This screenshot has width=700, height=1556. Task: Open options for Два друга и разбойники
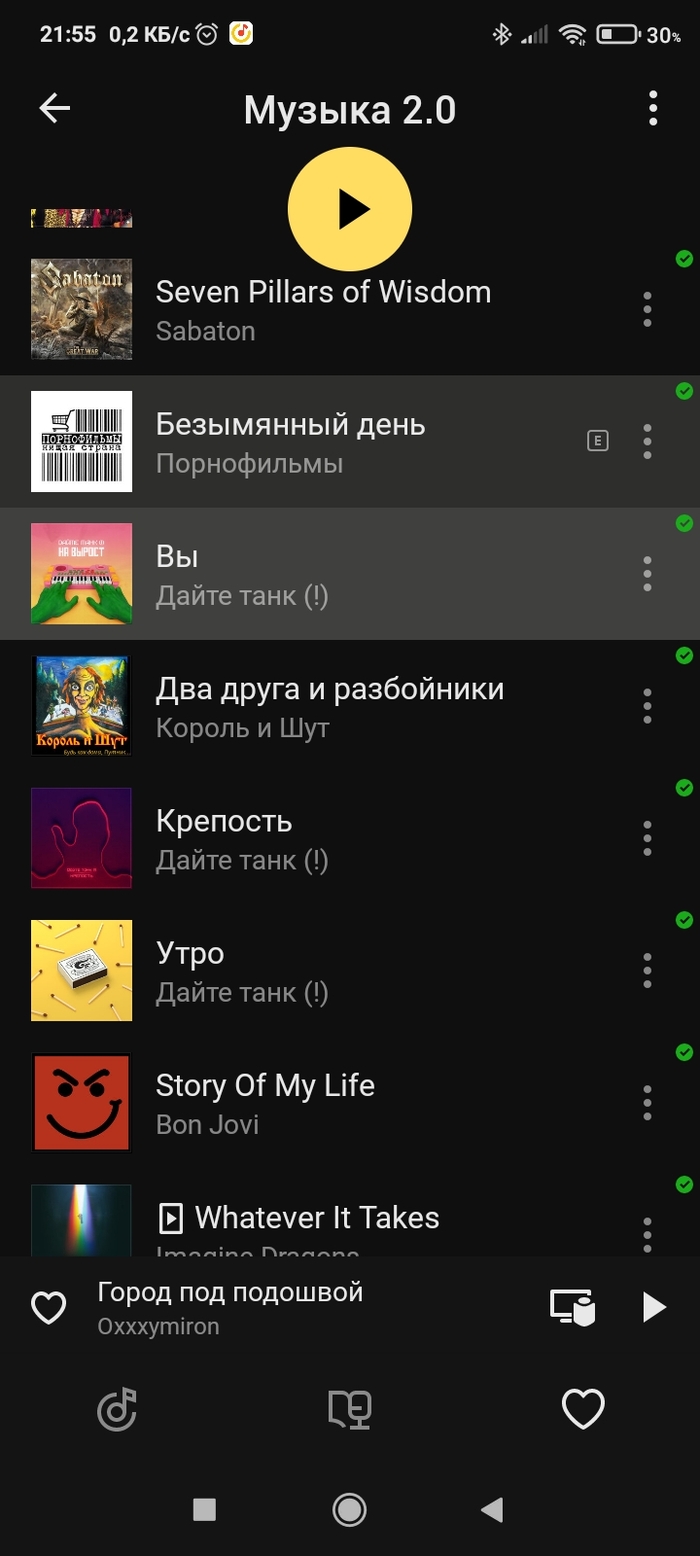(x=647, y=706)
